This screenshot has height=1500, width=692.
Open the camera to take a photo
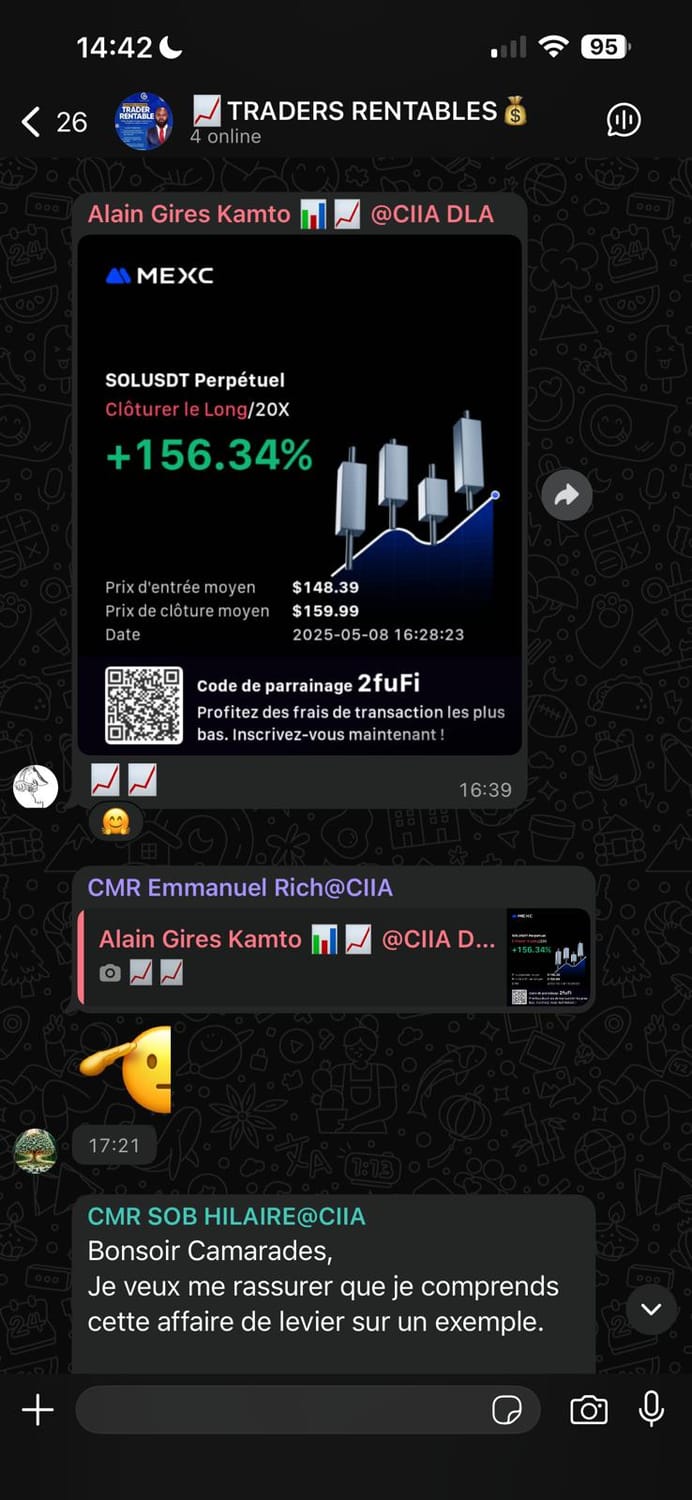coord(589,1410)
